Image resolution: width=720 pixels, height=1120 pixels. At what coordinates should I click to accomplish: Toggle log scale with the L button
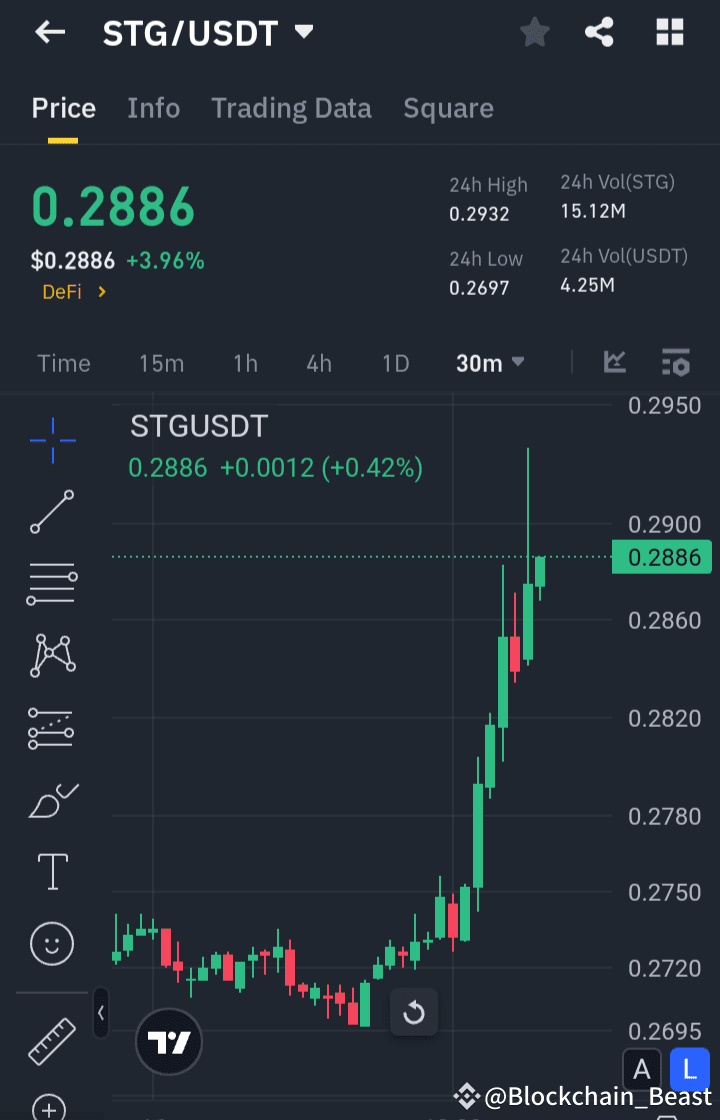click(689, 1070)
